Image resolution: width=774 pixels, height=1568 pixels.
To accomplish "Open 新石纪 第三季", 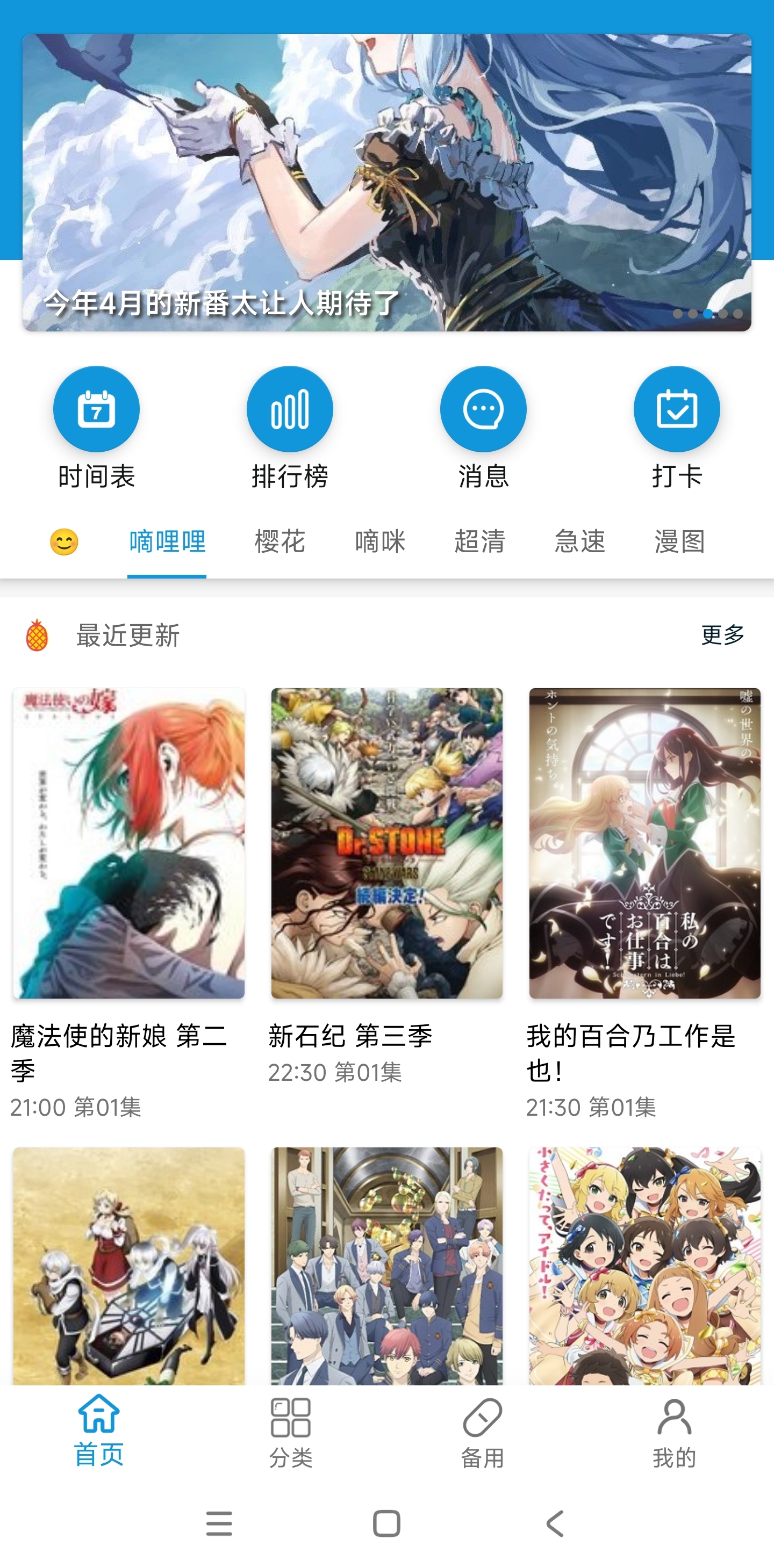I will (386, 843).
